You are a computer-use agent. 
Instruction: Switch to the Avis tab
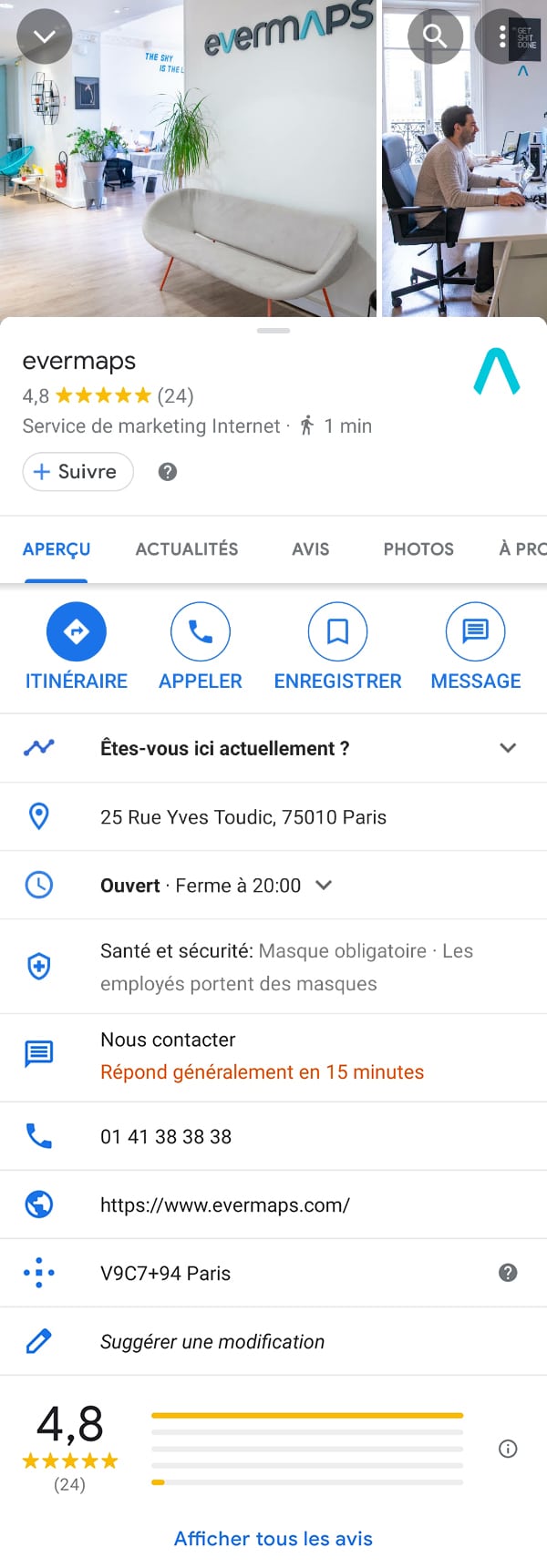tap(310, 549)
